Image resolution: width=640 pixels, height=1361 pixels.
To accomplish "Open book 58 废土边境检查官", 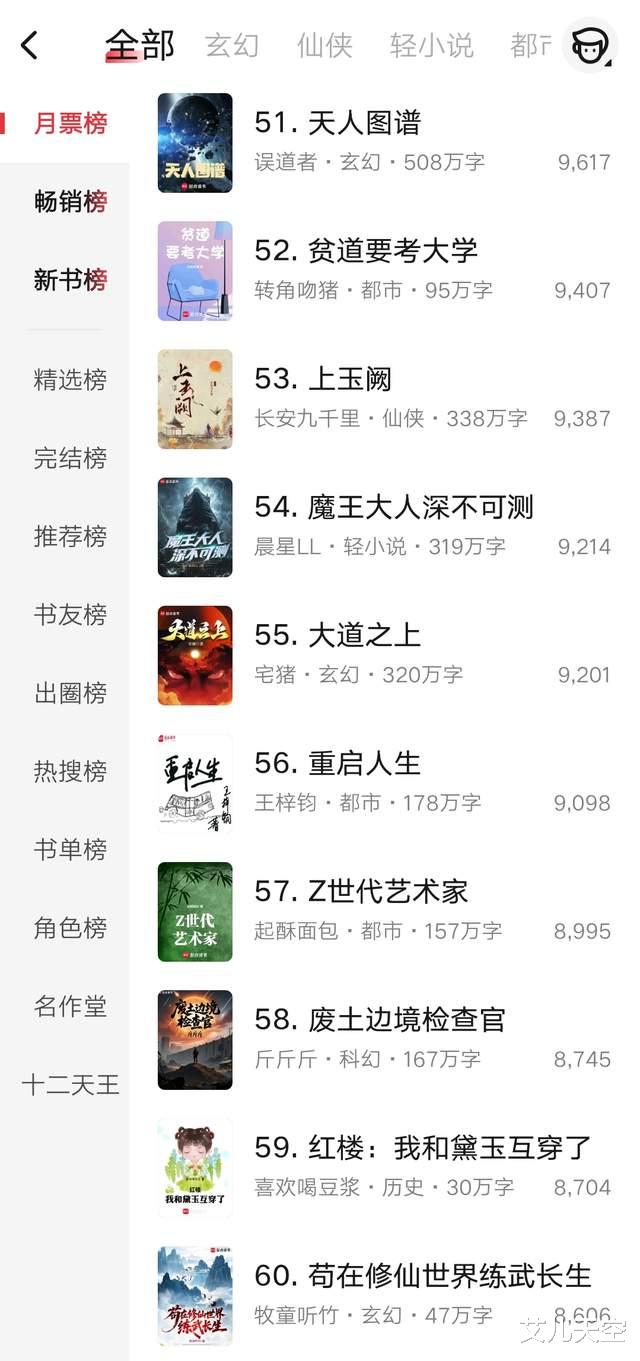I will pyautogui.click(x=379, y=1019).
